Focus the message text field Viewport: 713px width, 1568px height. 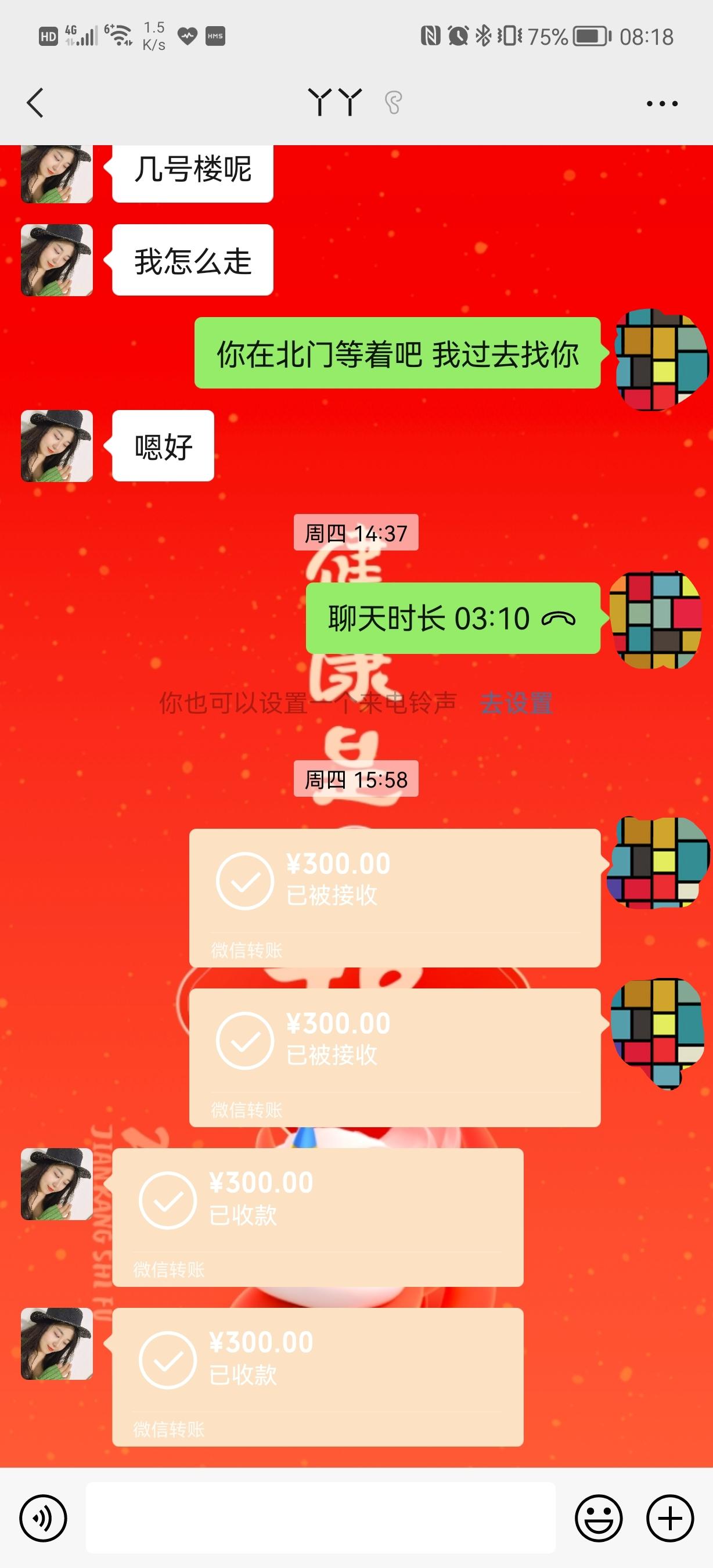[x=320, y=1518]
